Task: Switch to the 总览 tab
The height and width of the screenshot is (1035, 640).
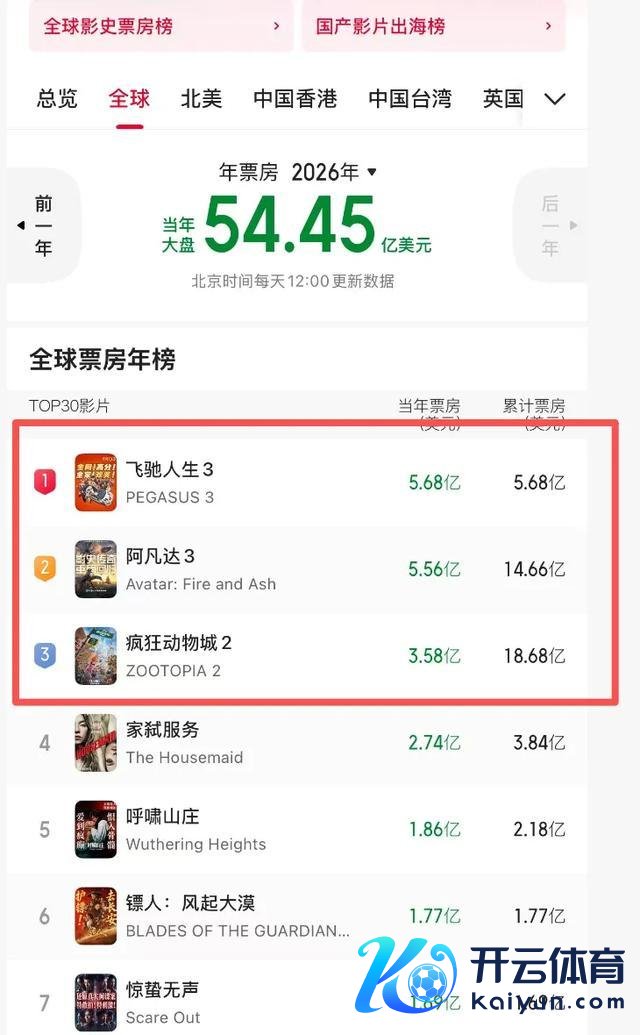Action: coord(57,98)
